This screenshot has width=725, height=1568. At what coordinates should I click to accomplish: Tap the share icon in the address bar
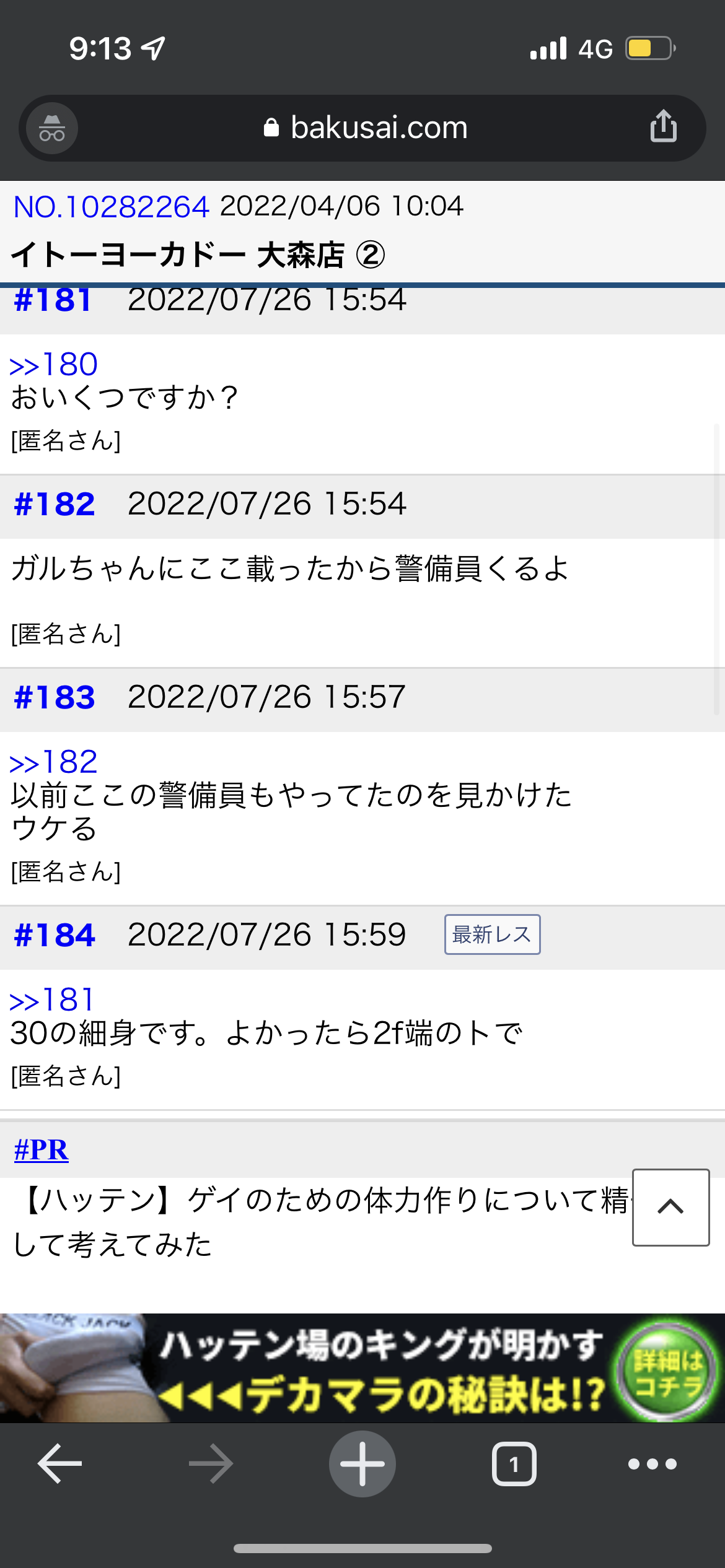point(663,126)
